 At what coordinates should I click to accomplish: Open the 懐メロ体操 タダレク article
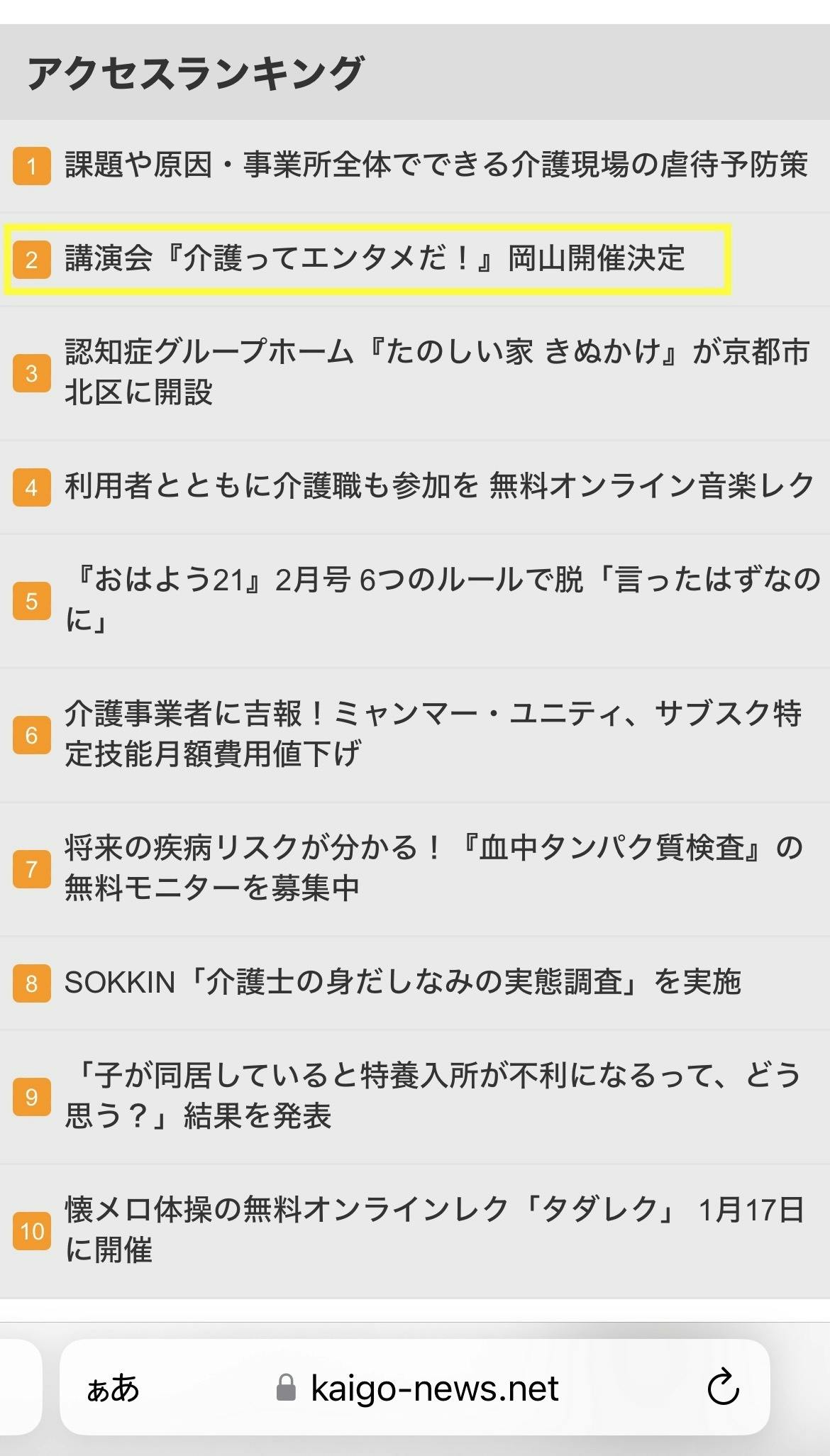point(433,1230)
